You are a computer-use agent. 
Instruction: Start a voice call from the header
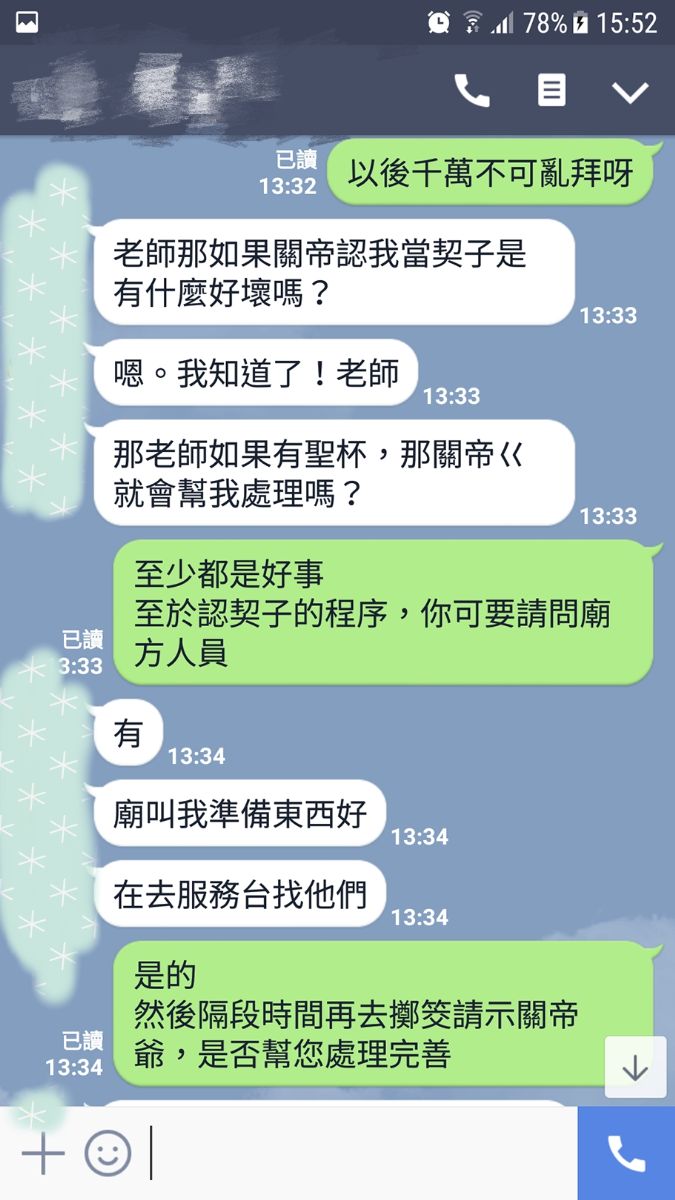pos(472,91)
